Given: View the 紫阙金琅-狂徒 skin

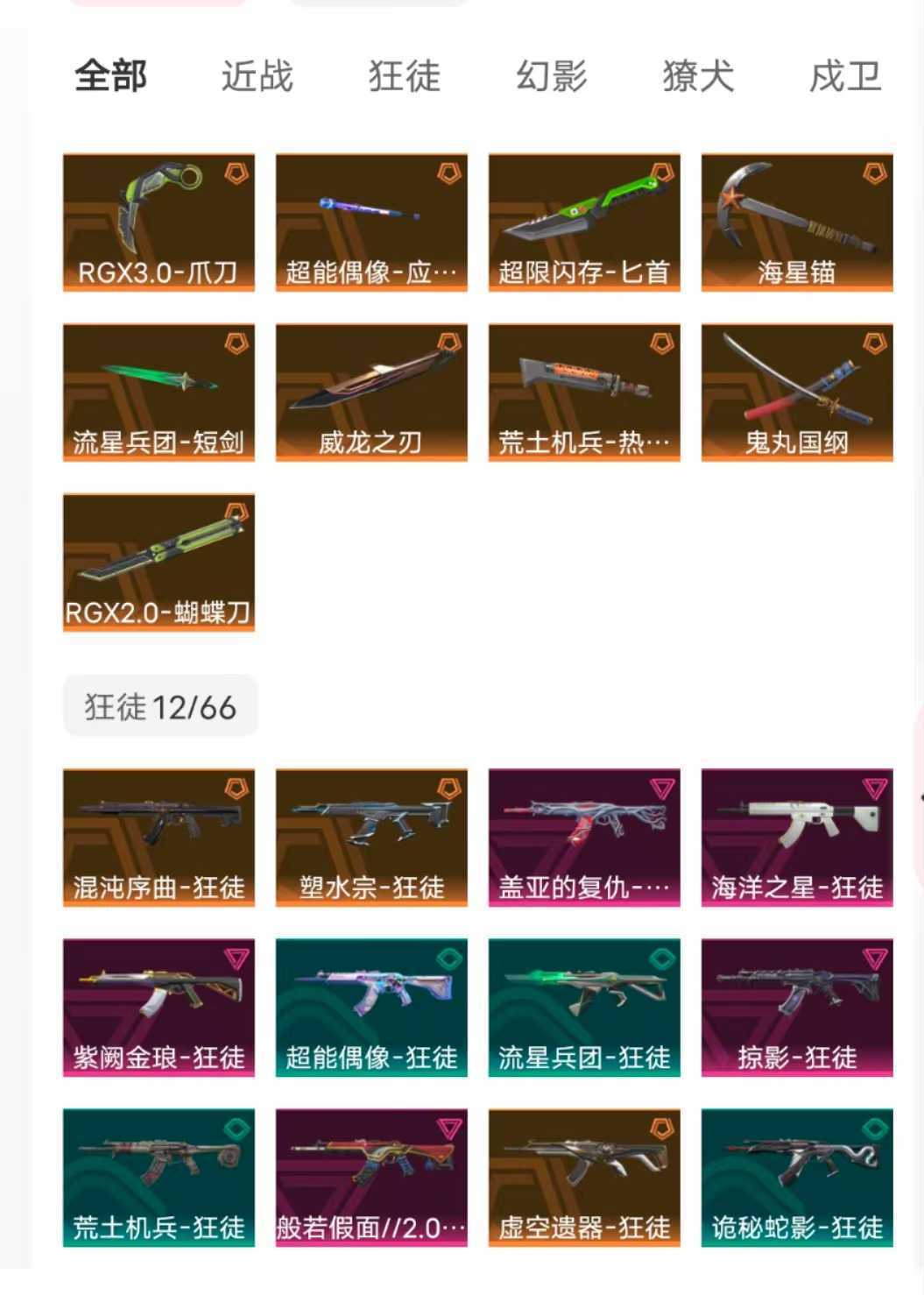Looking at the screenshot, I should point(159,1008).
